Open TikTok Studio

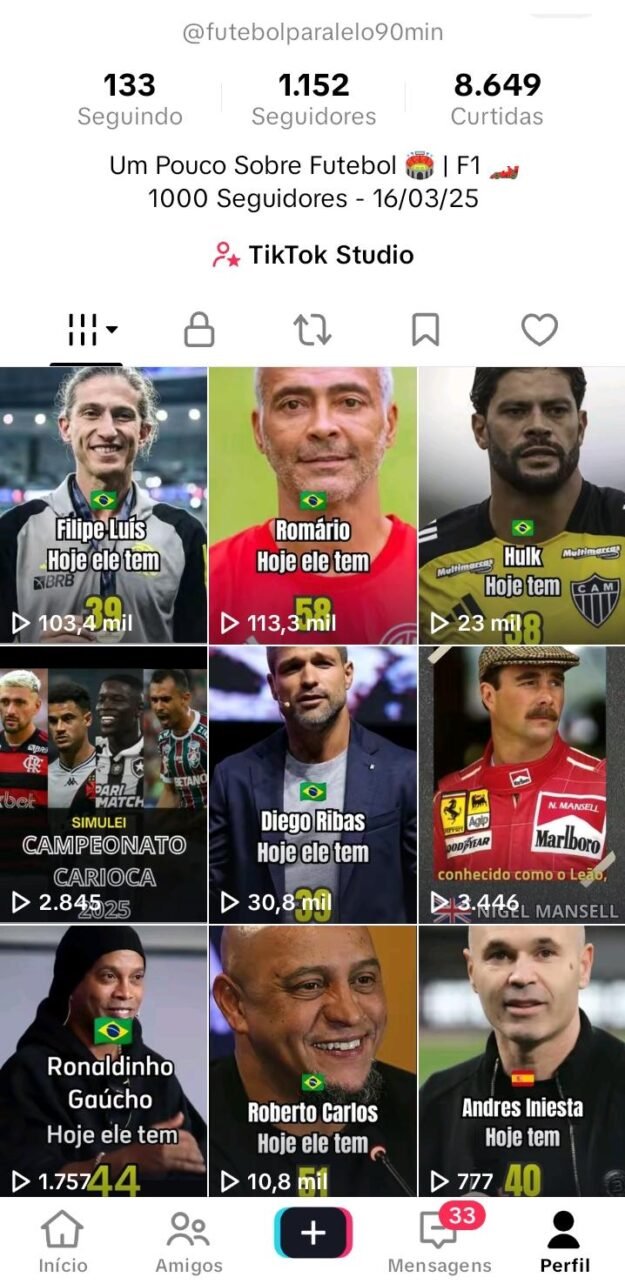[x=313, y=255]
